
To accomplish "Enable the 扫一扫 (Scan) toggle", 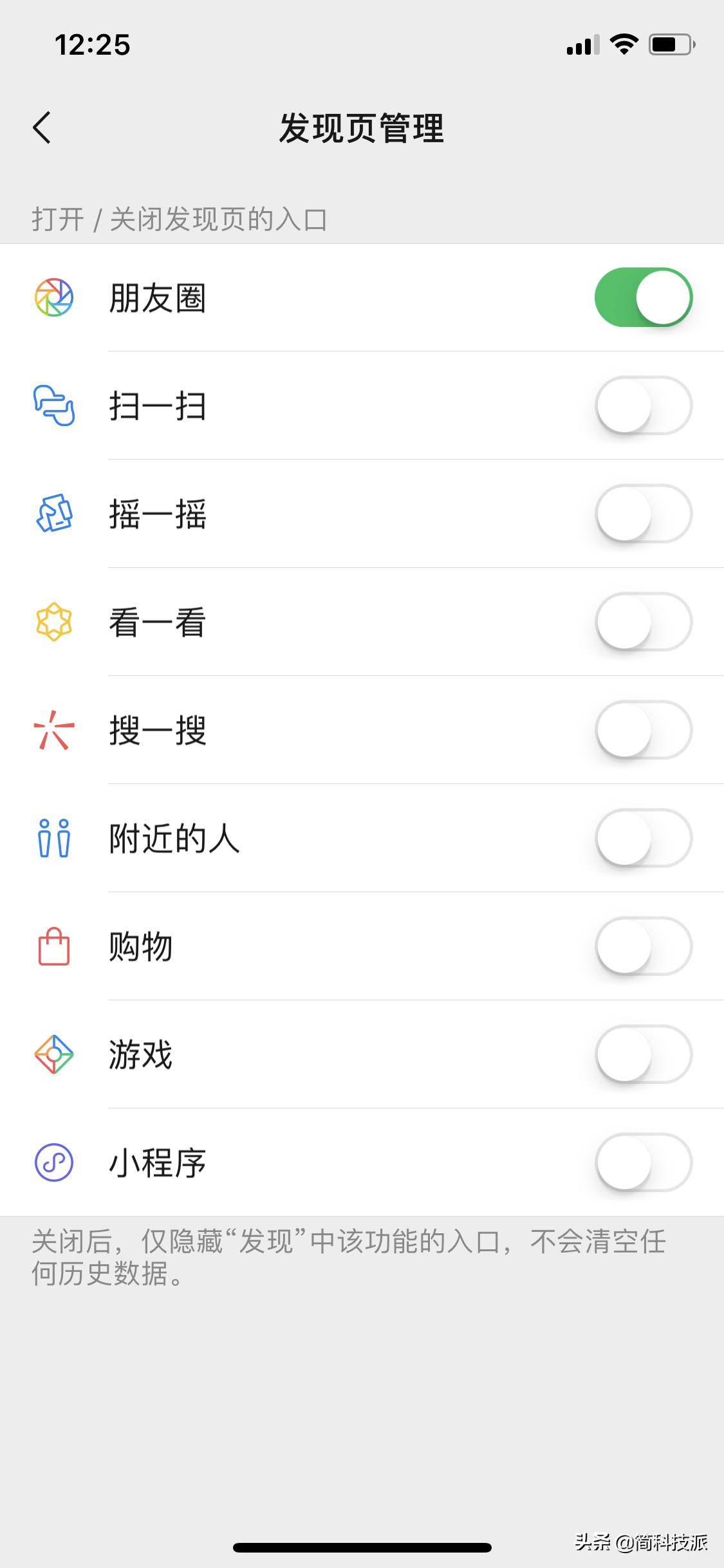I will pos(643,406).
